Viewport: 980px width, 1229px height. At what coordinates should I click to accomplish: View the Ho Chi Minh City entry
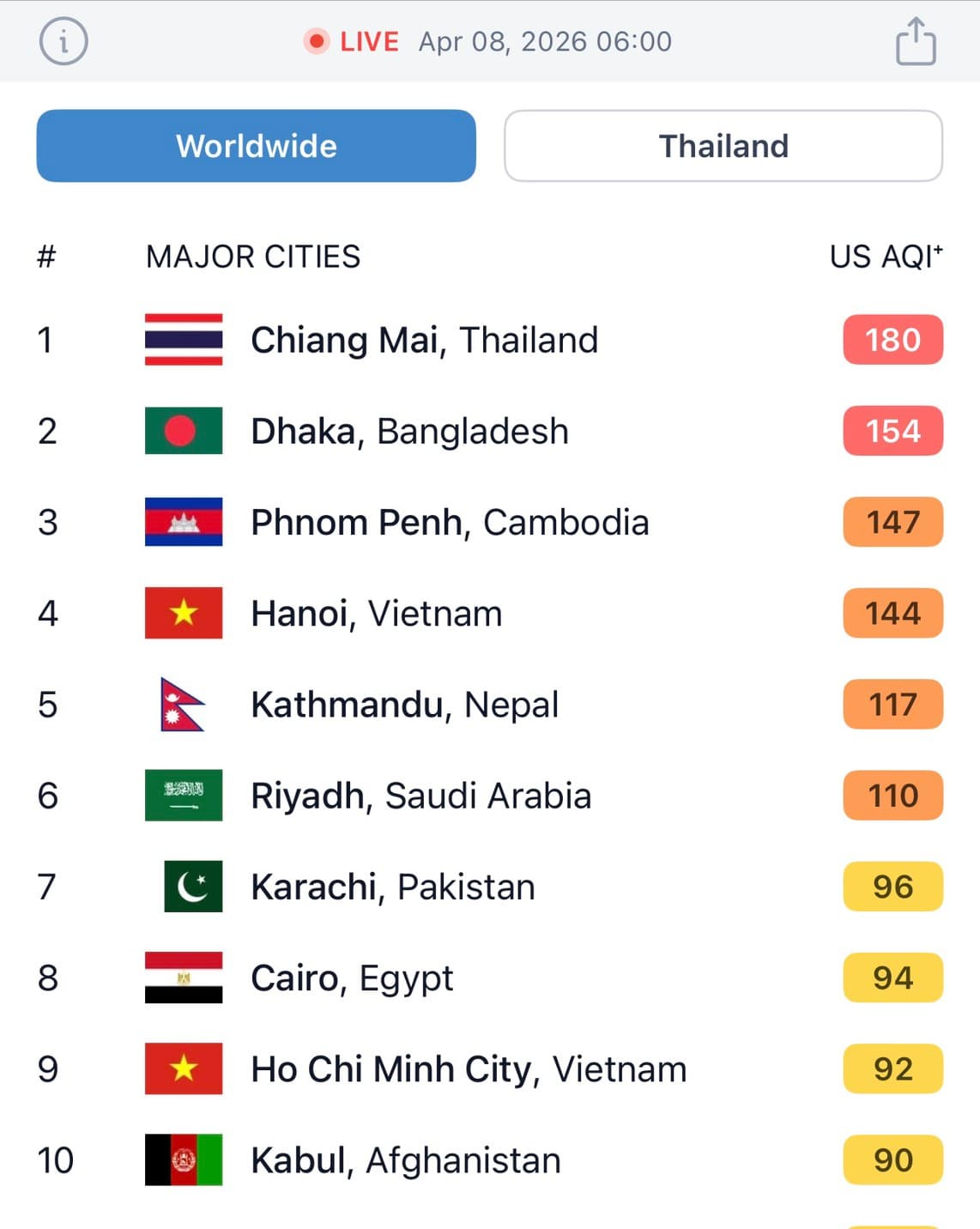click(x=467, y=1068)
